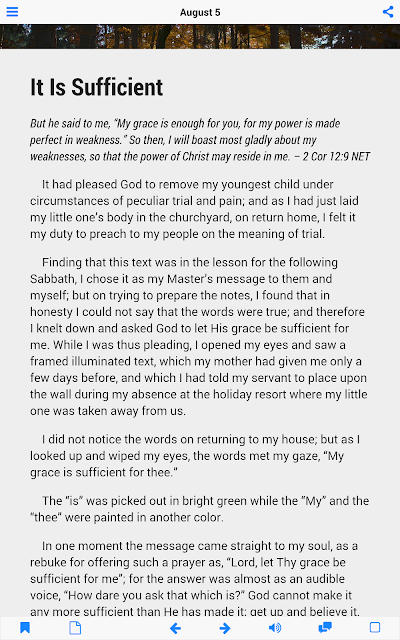Go to the previous day's devotional

(175, 628)
